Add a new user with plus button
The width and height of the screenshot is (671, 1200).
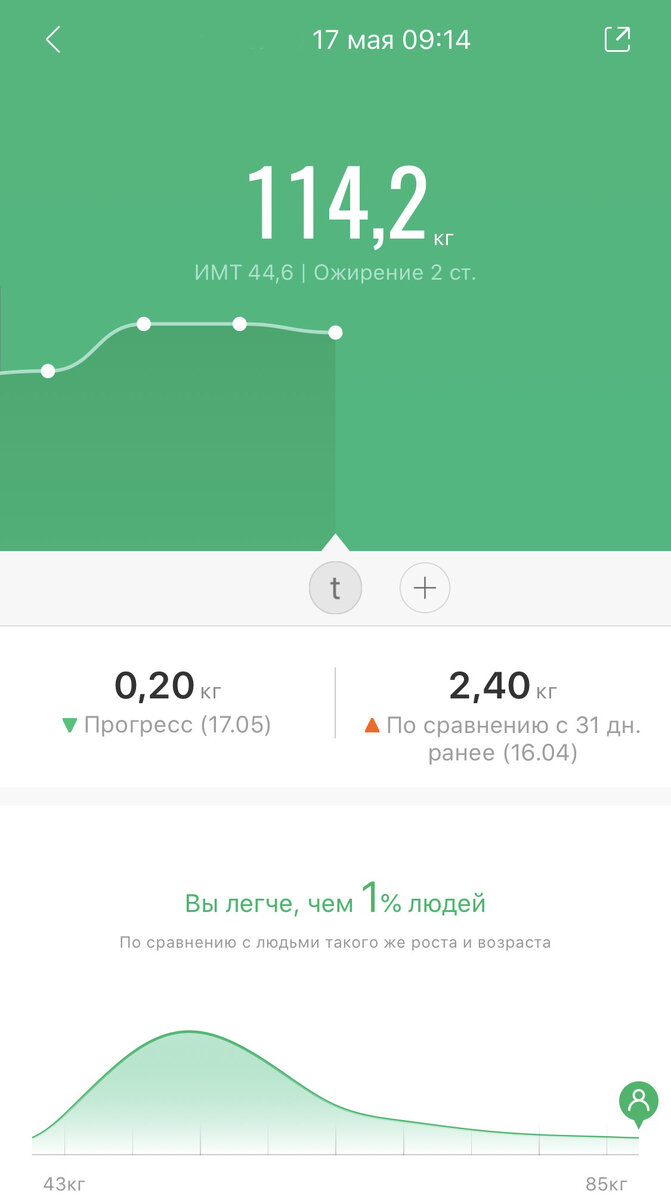click(x=425, y=588)
